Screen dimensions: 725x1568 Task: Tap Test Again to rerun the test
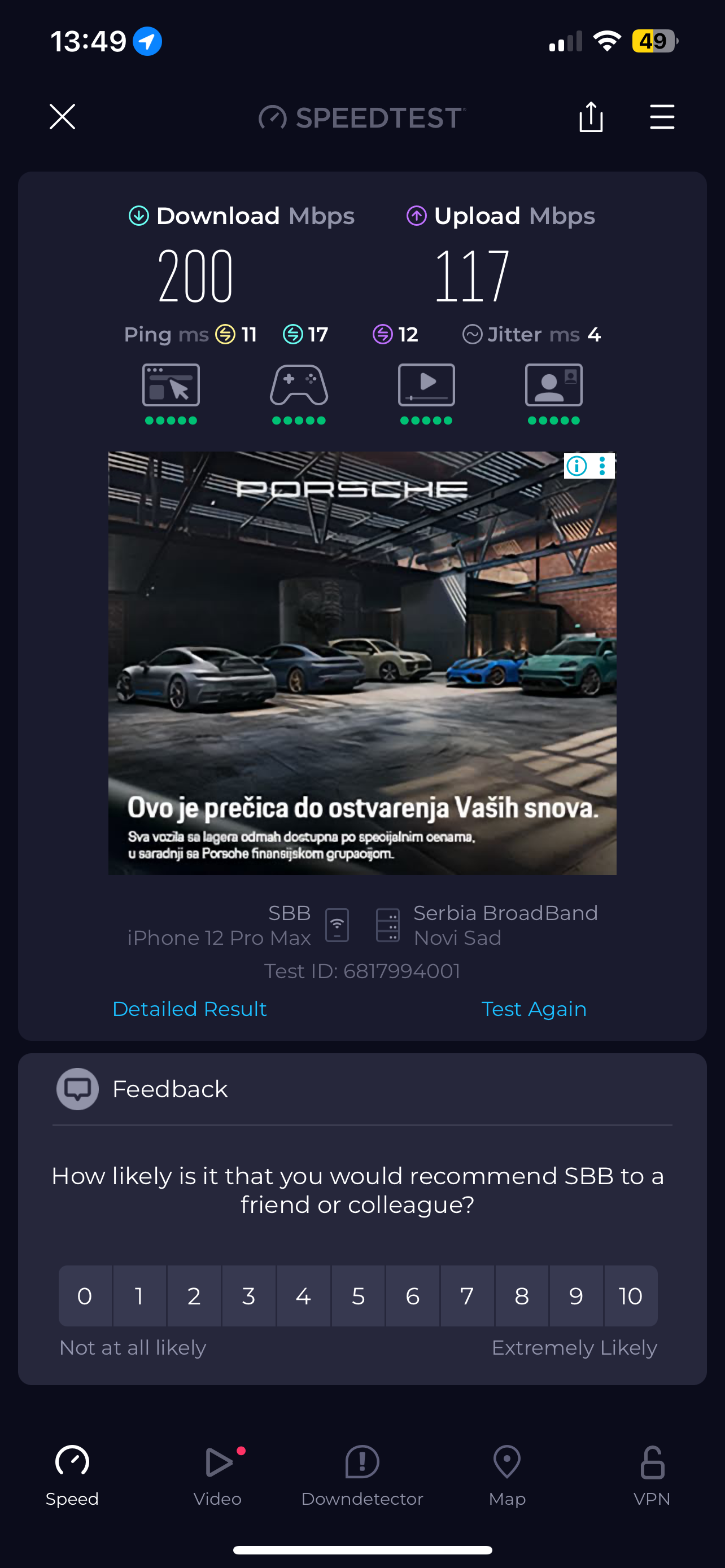(533, 1009)
